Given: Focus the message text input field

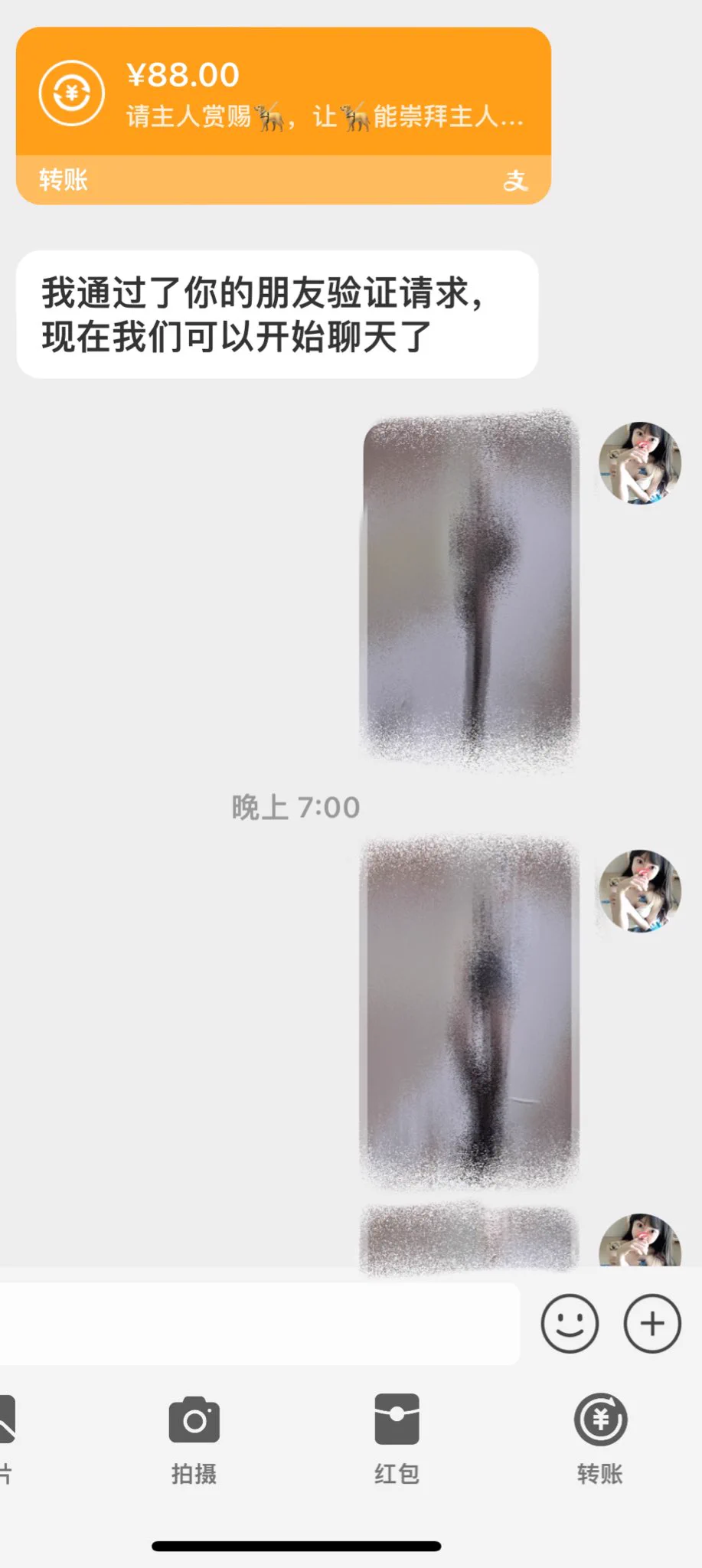Looking at the screenshot, I should tap(259, 1324).
